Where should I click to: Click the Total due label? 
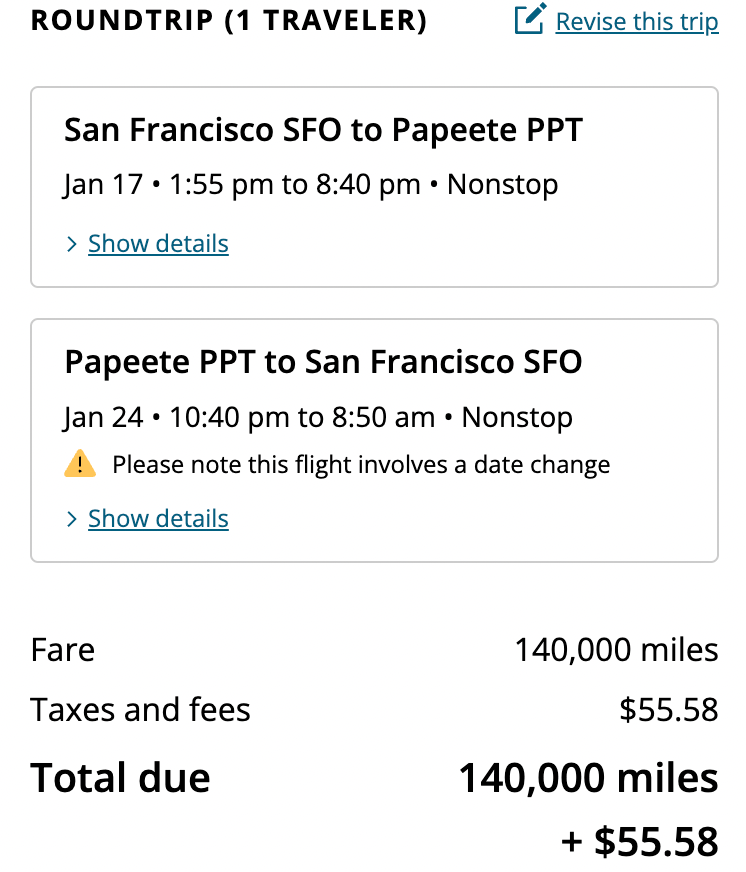pos(119,777)
